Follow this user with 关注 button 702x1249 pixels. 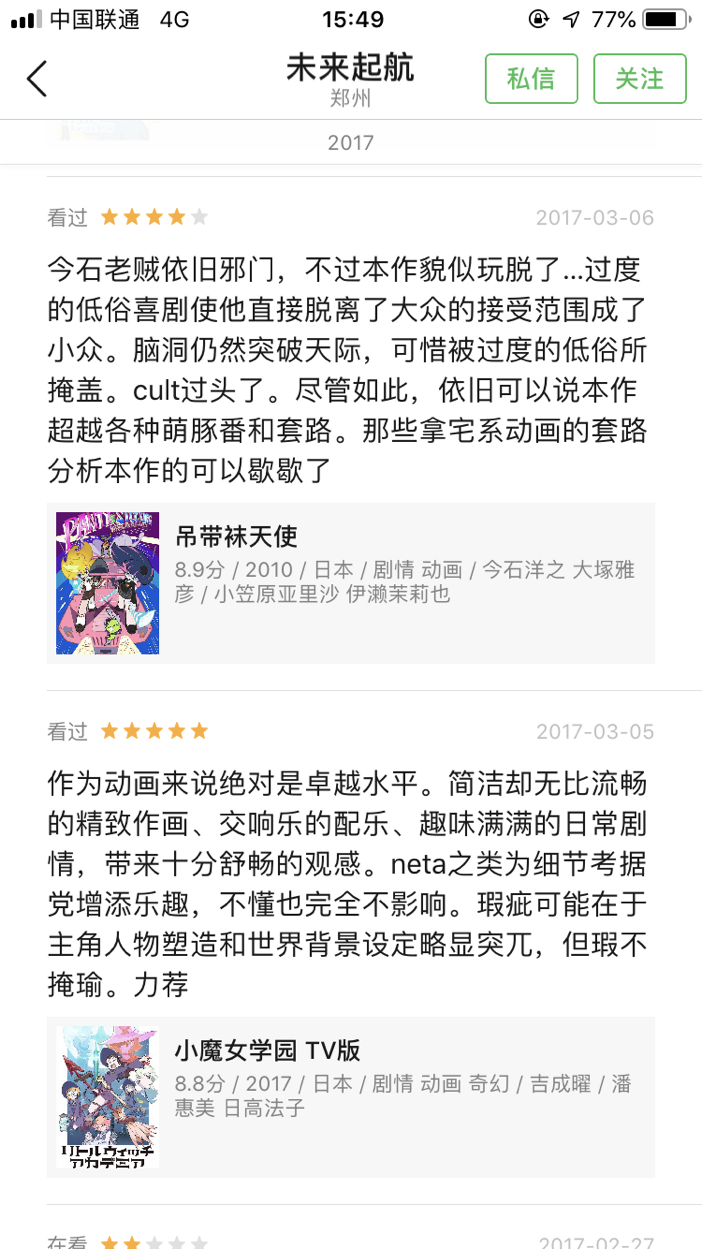(x=639, y=79)
